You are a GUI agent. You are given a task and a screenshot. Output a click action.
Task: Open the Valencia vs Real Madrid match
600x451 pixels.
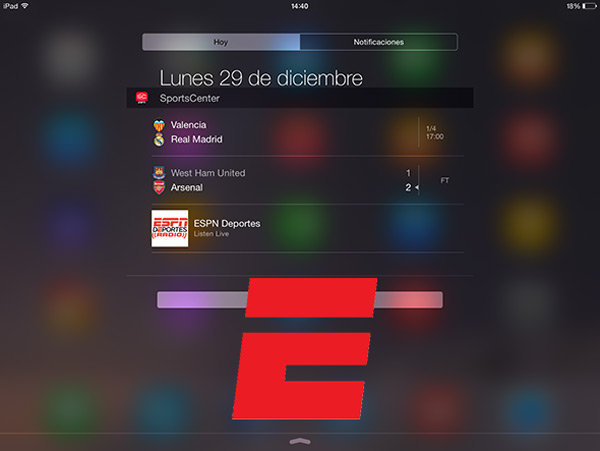(x=290, y=132)
